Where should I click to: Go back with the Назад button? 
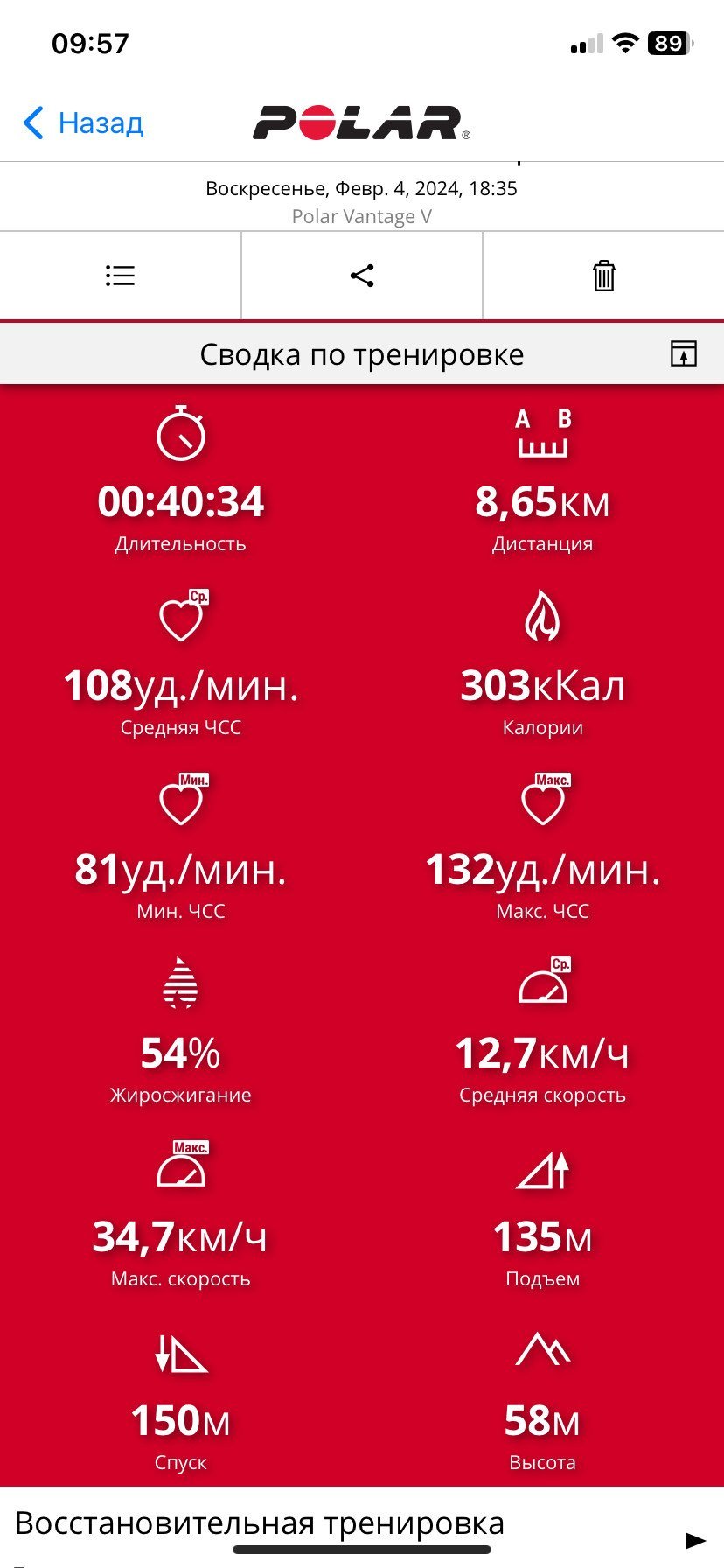[x=84, y=123]
